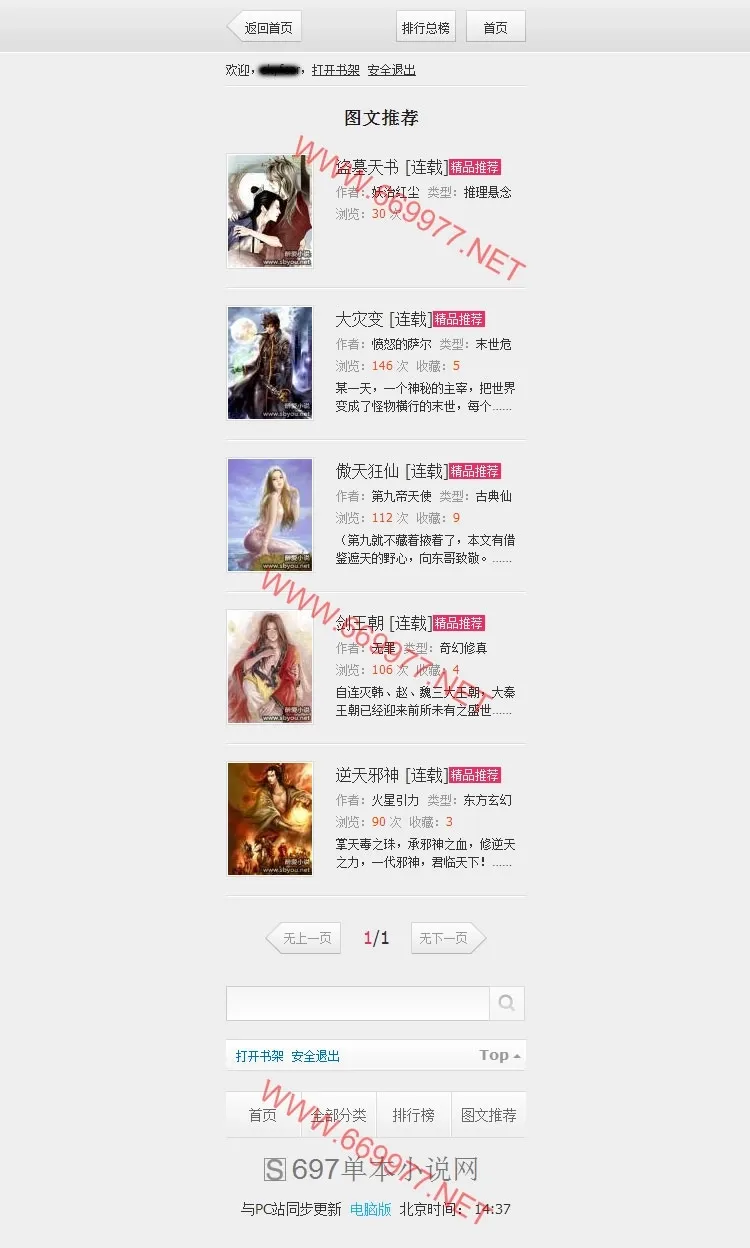Tap 首页 in bottom navigation
The width and height of the screenshot is (750, 1248).
(x=263, y=1115)
